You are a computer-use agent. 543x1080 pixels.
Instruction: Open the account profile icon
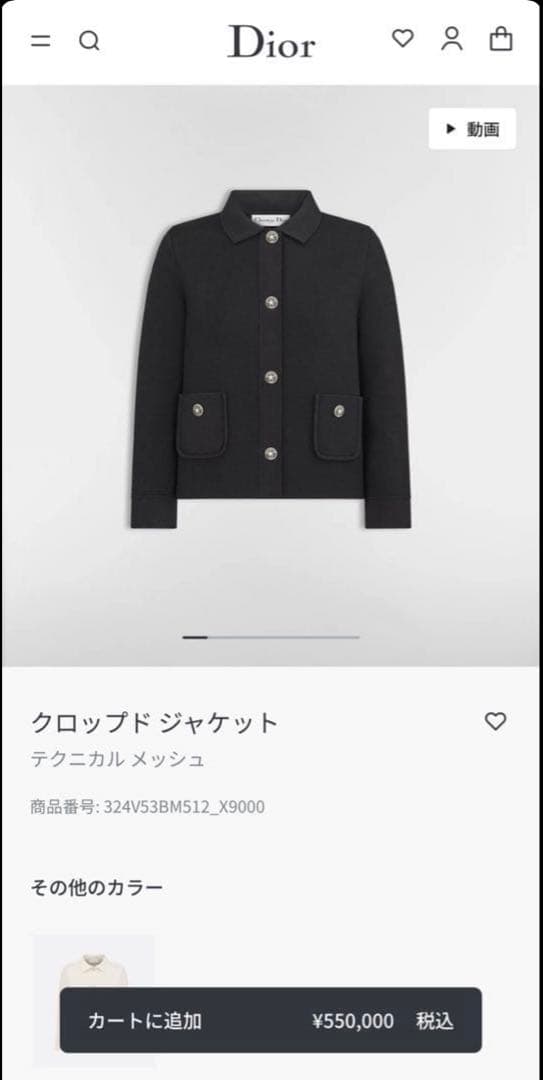tap(452, 39)
